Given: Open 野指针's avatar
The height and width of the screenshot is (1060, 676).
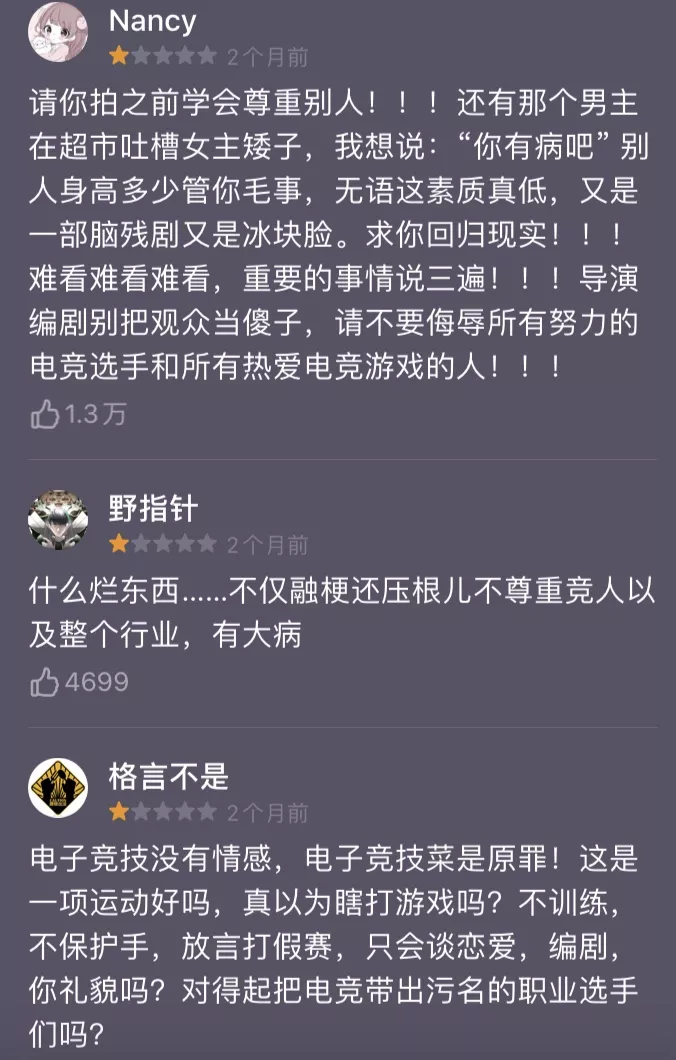Looking at the screenshot, I should 58,520.
